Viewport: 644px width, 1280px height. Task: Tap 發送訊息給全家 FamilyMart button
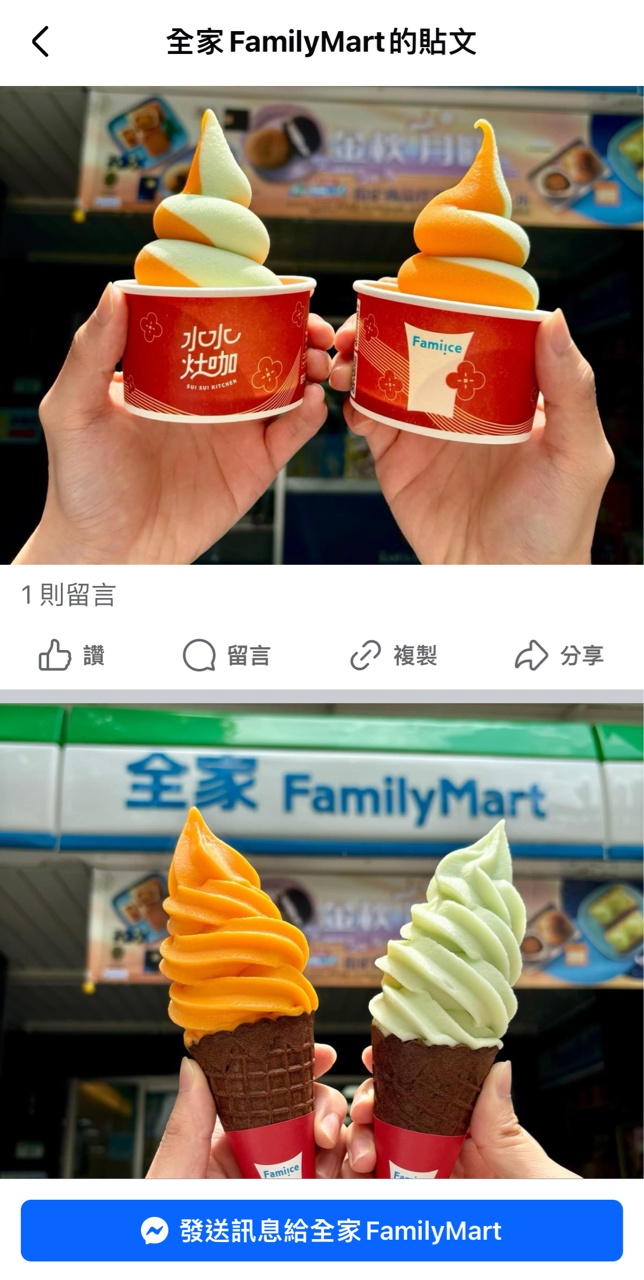point(322,1230)
